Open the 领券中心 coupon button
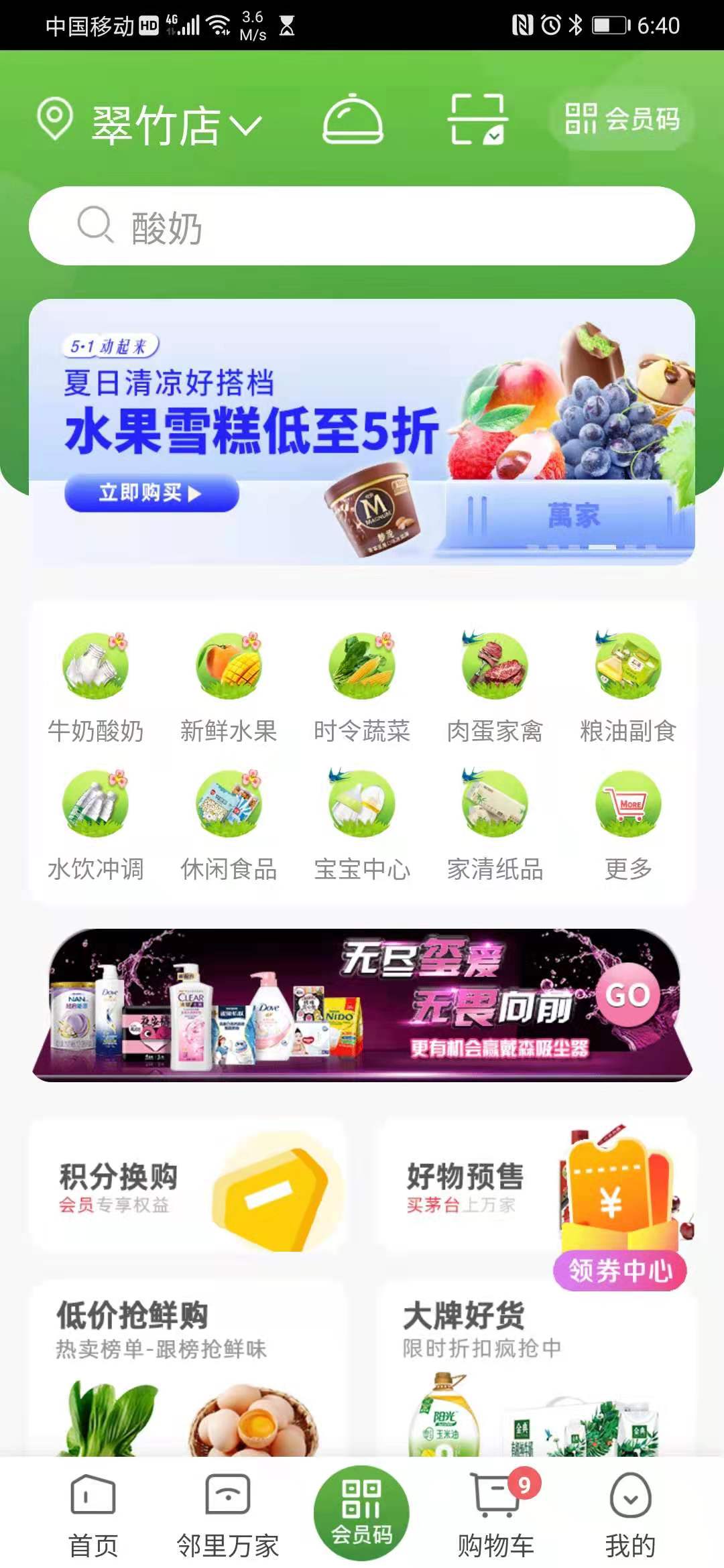 click(x=620, y=1270)
